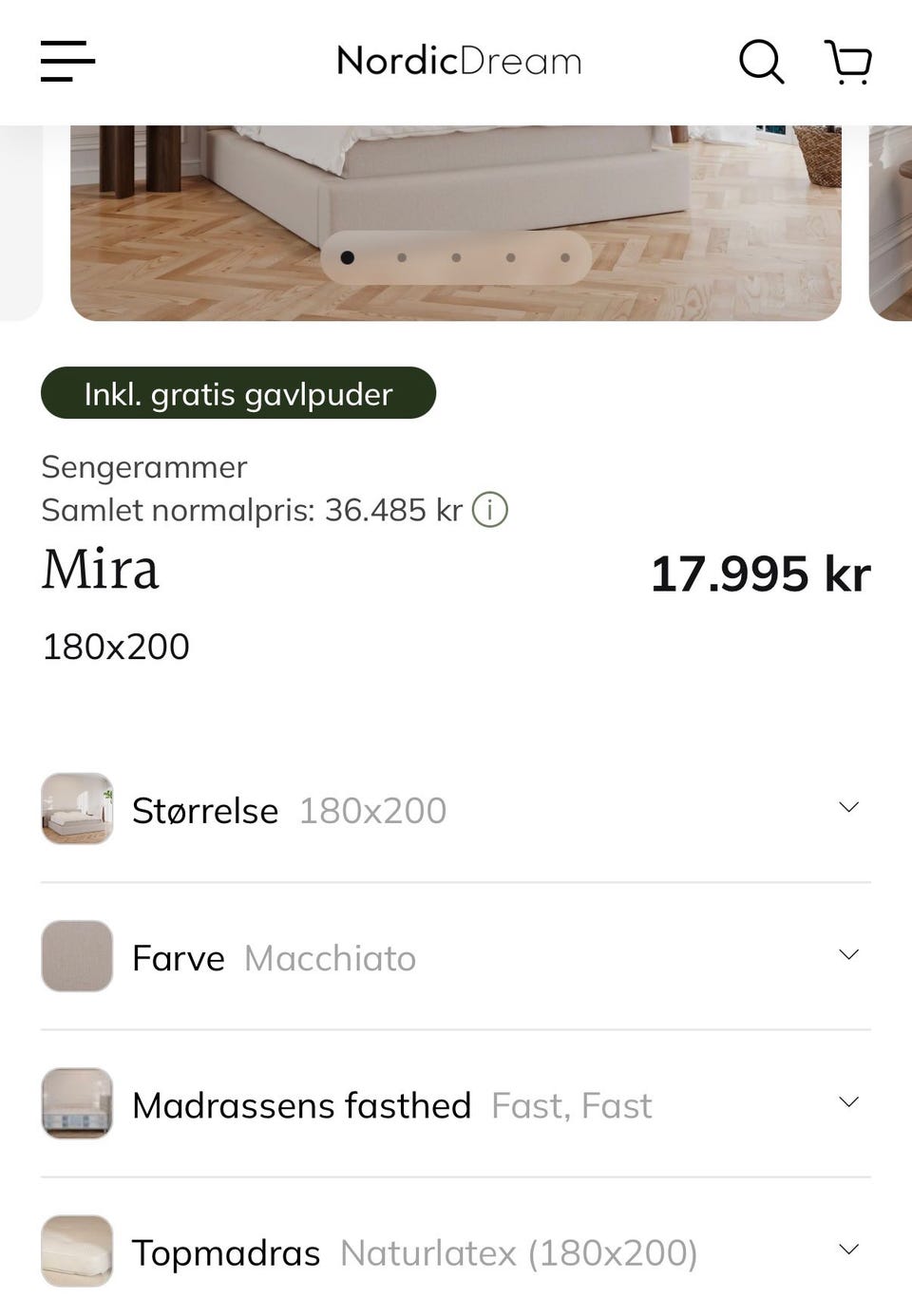Viewport: 912px width, 1316px height.
Task: Click the Mira product title
Action: (x=100, y=571)
